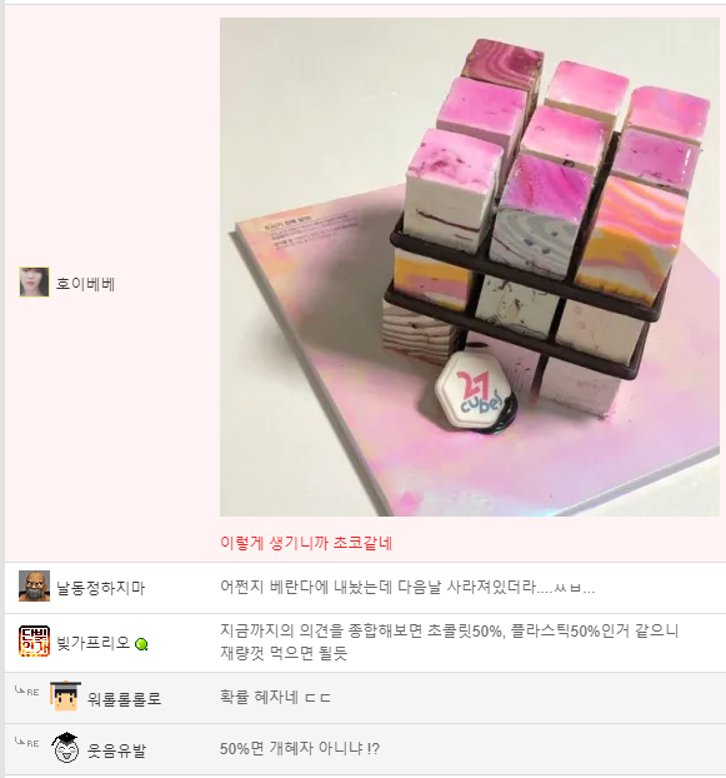Open 호이베베's user profile

click(86, 283)
